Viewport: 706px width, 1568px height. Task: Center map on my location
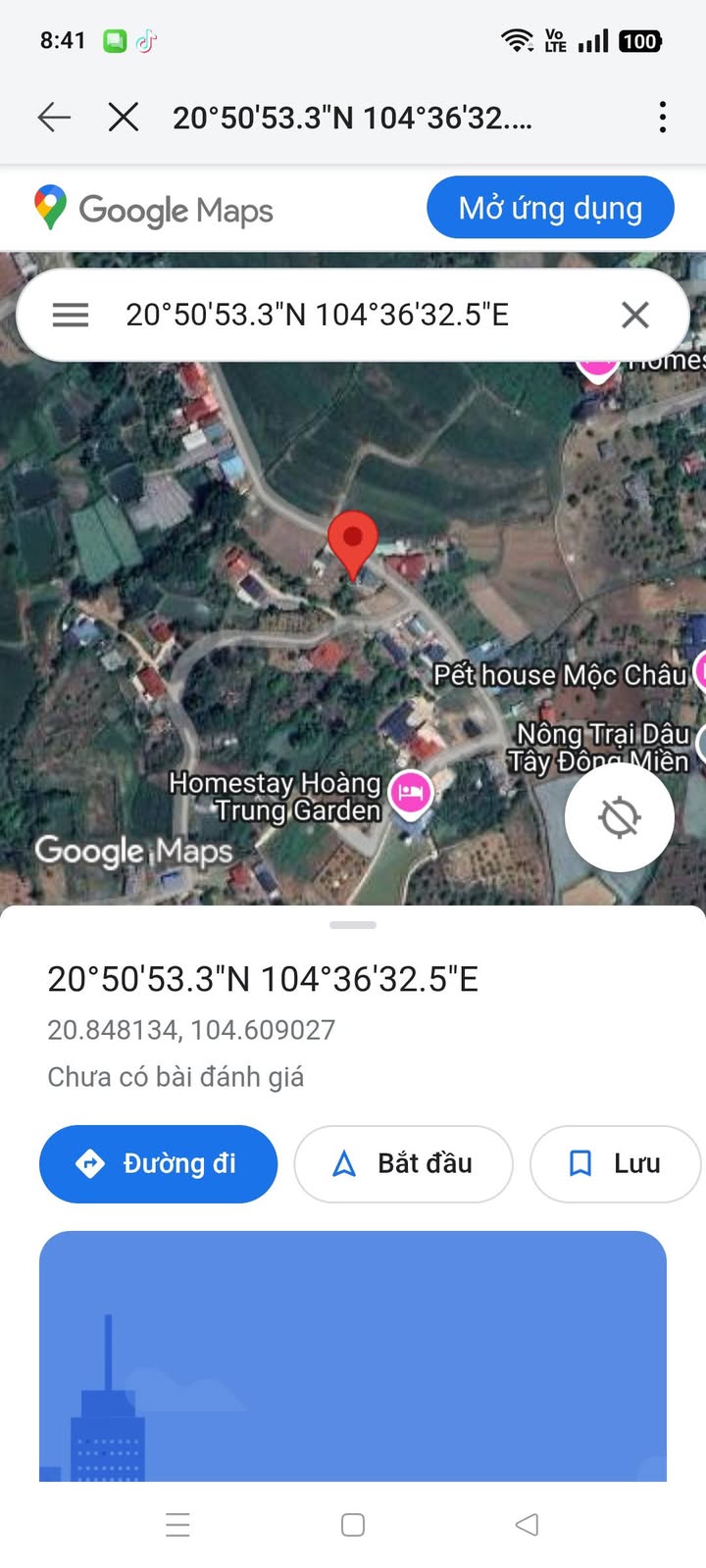point(619,817)
